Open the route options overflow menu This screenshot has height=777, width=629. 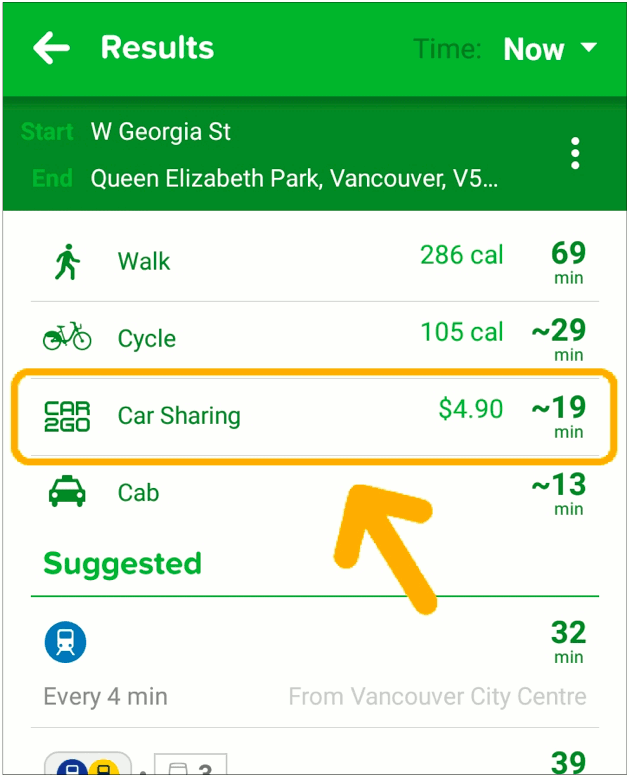pos(574,154)
